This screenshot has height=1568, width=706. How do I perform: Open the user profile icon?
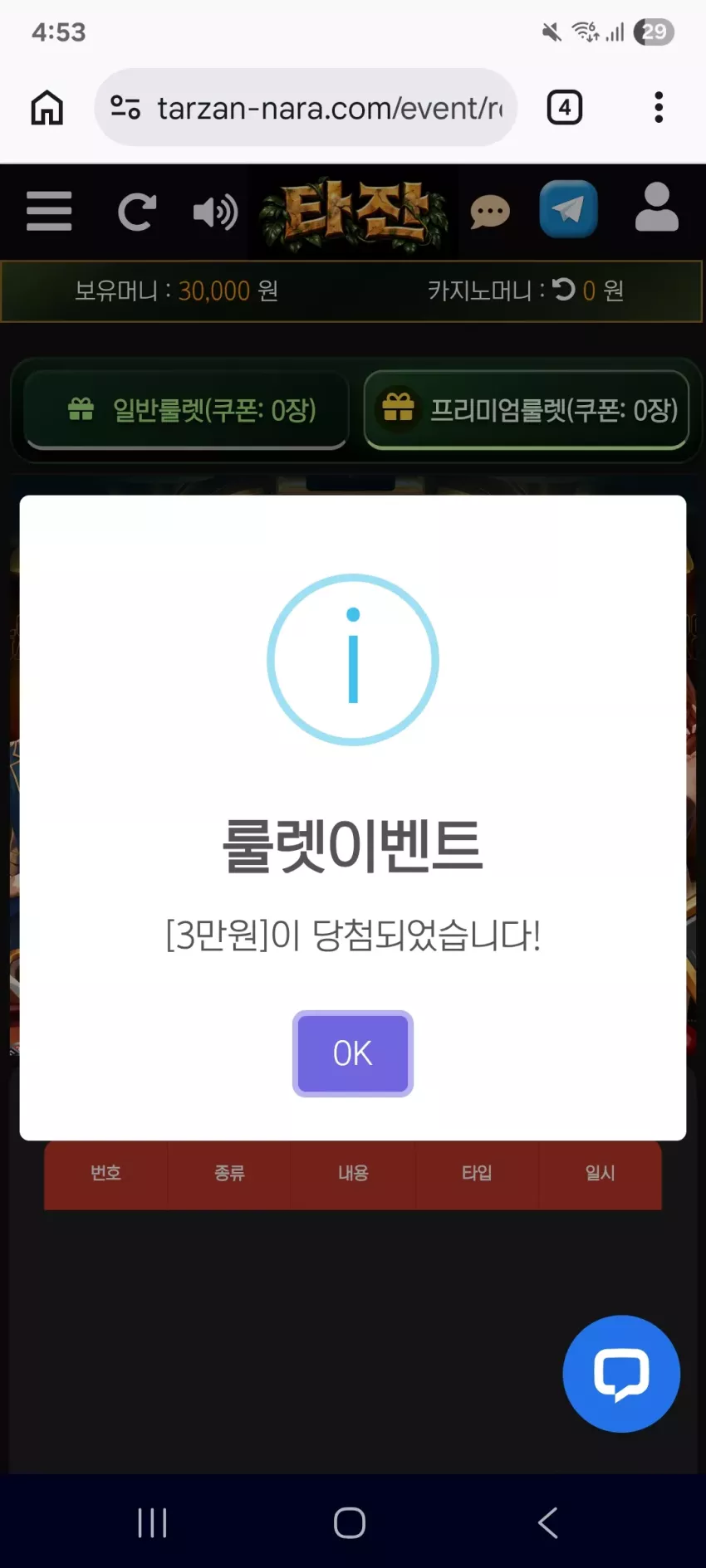(656, 208)
